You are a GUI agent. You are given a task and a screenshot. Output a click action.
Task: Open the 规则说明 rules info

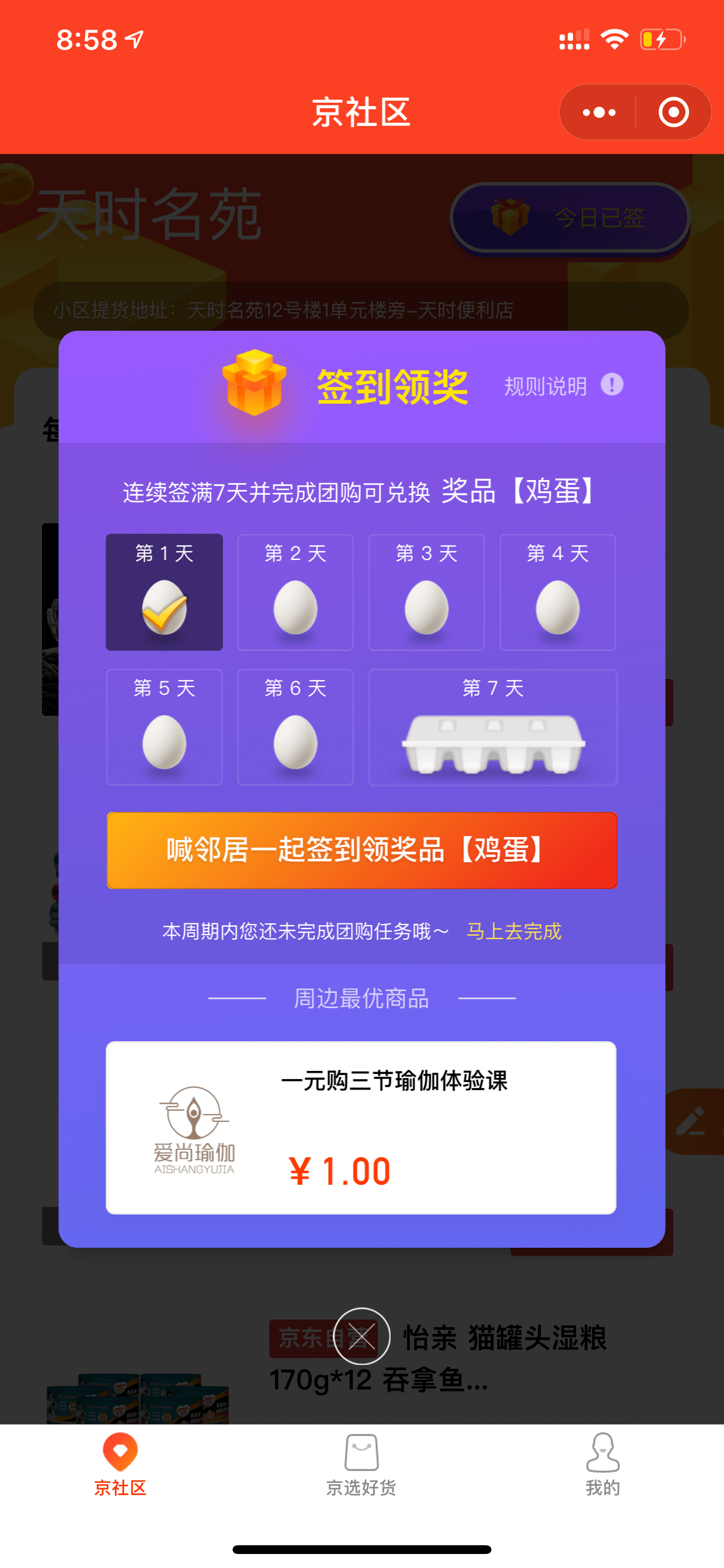(563, 386)
